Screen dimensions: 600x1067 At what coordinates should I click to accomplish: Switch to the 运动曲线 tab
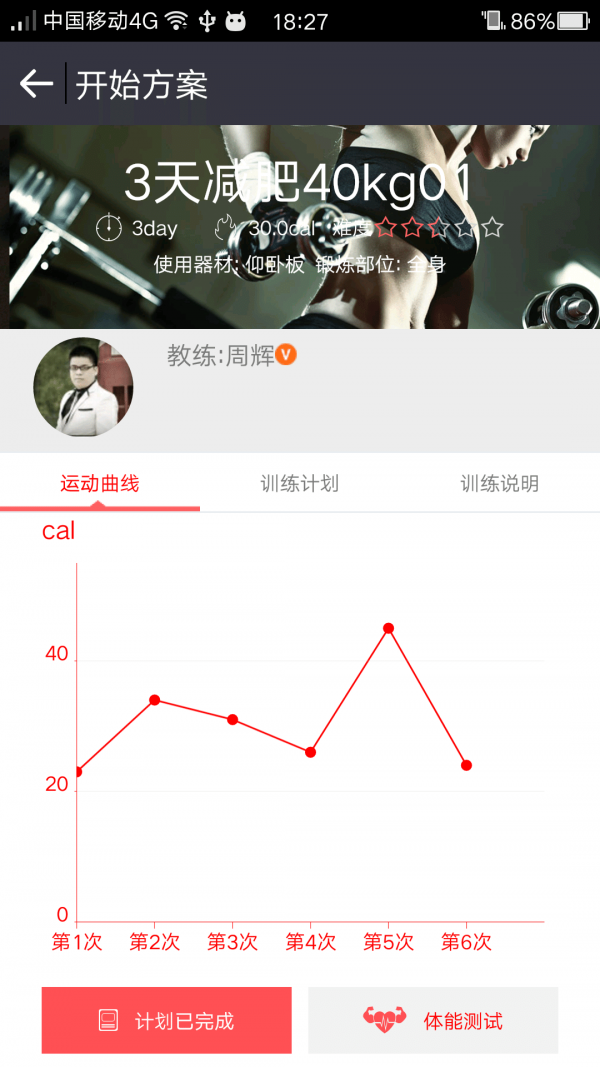click(100, 484)
